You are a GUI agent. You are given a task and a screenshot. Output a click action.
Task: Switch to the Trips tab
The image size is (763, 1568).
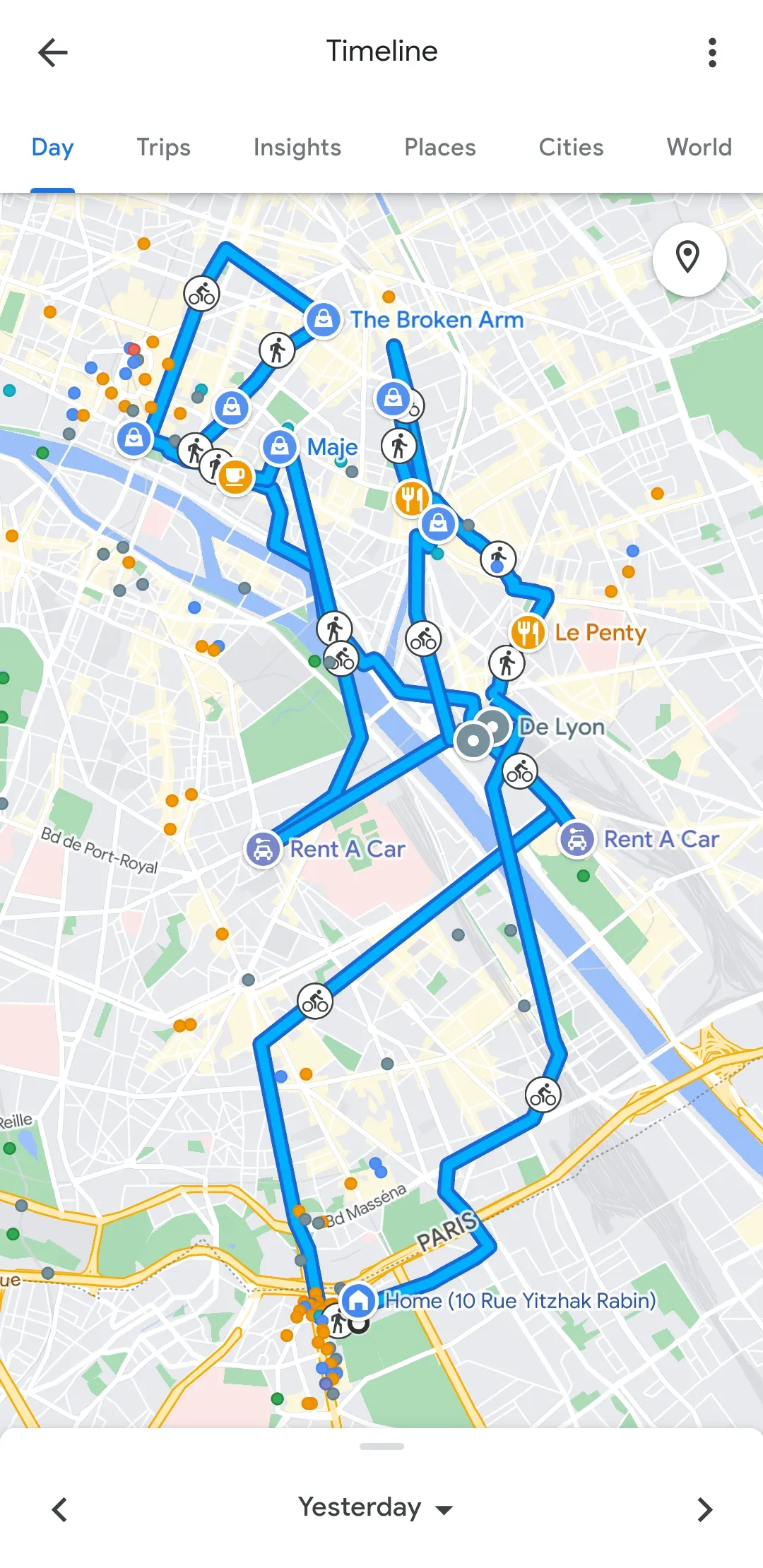click(163, 148)
